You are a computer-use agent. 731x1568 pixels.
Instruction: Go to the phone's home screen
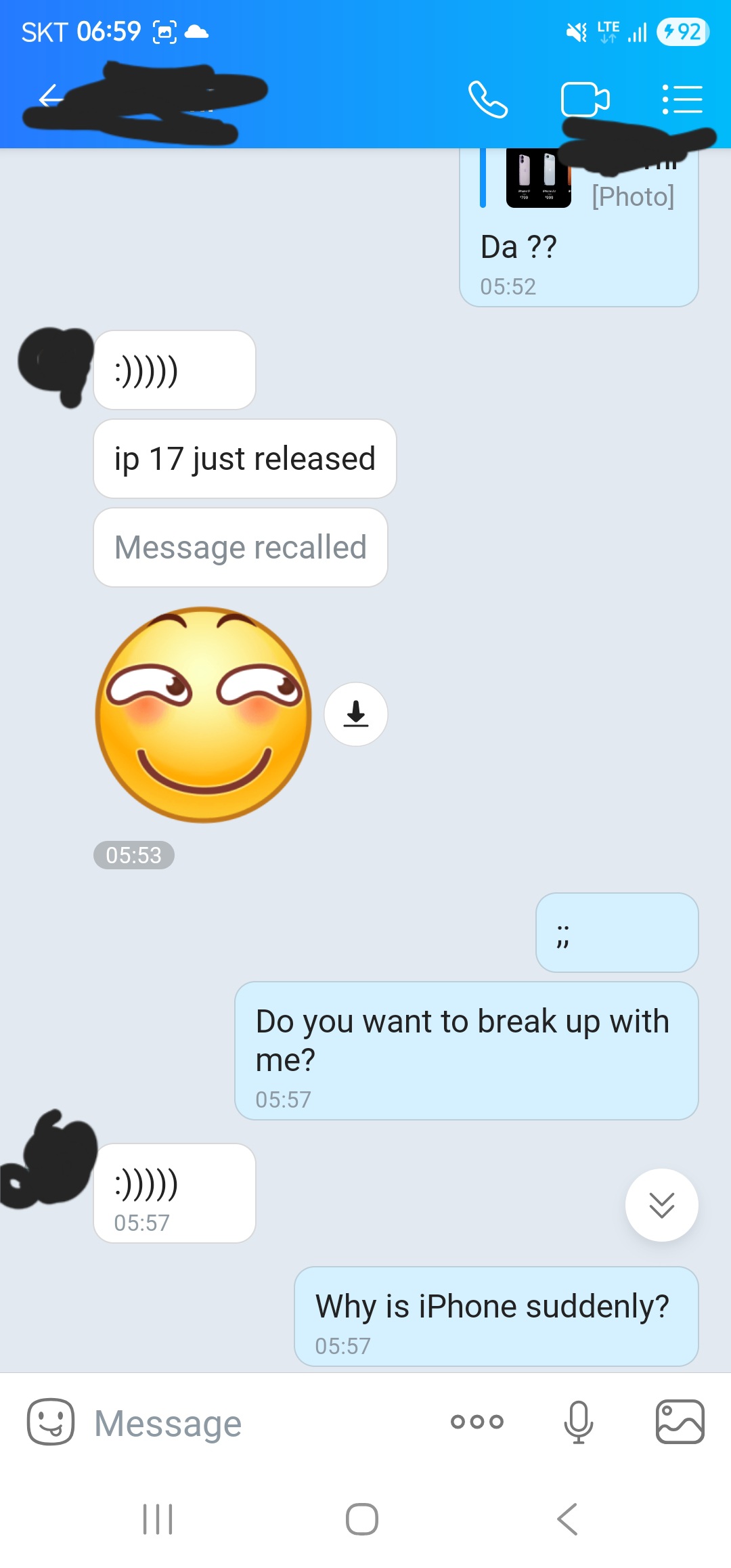coord(362,1519)
